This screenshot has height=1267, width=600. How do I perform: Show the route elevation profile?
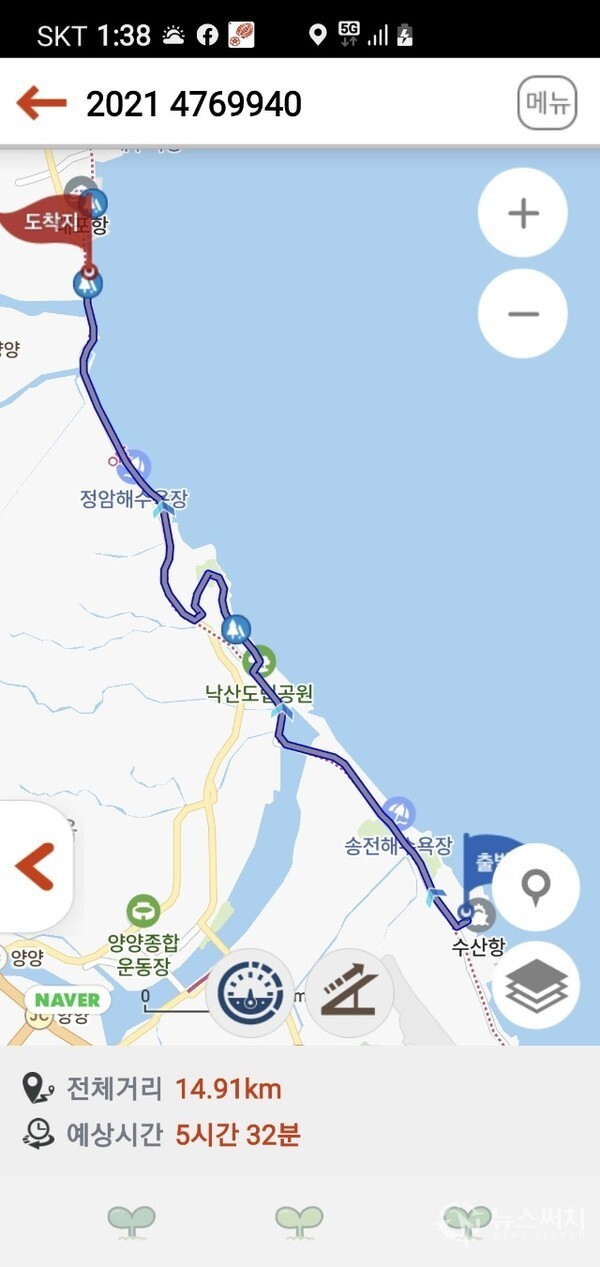[x=349, y=993]
